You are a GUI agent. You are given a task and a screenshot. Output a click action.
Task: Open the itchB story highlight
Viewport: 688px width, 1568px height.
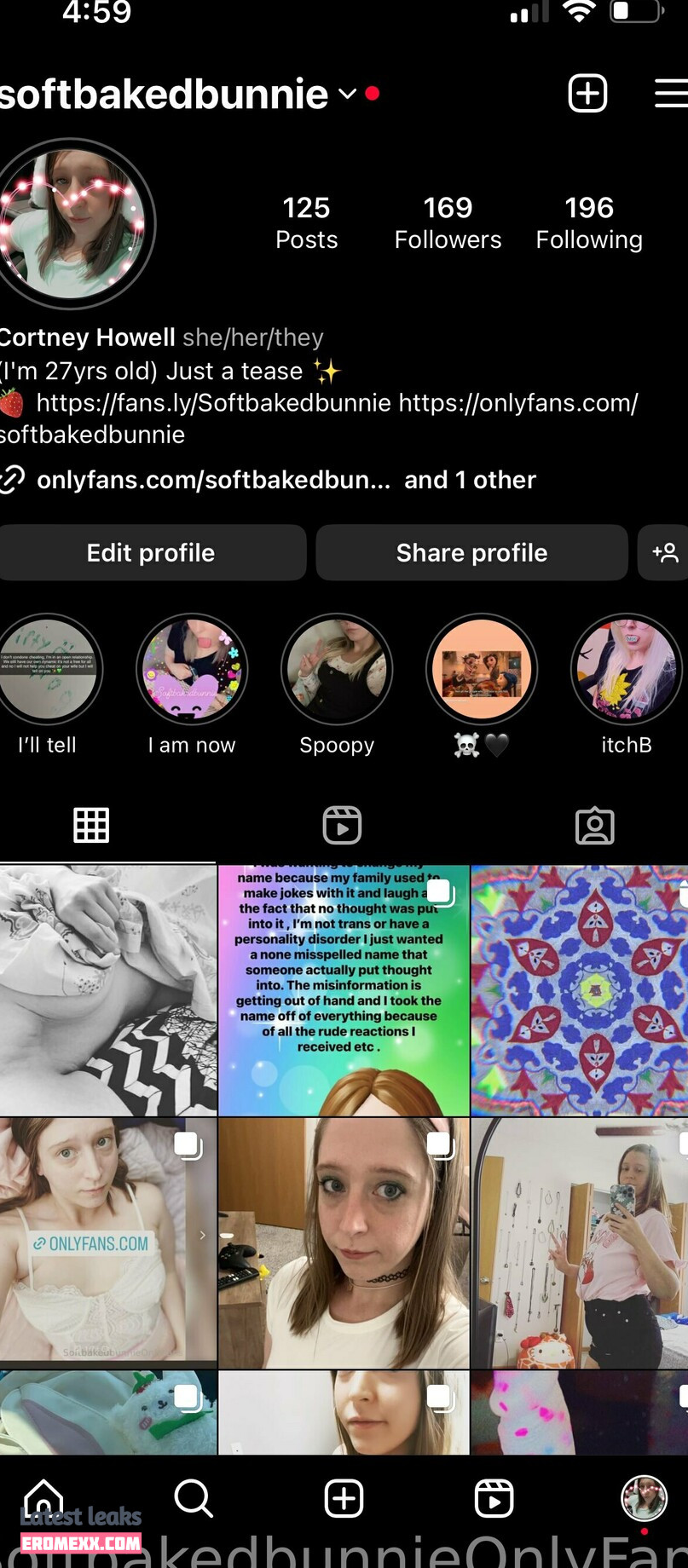click(x=627, y=670)
